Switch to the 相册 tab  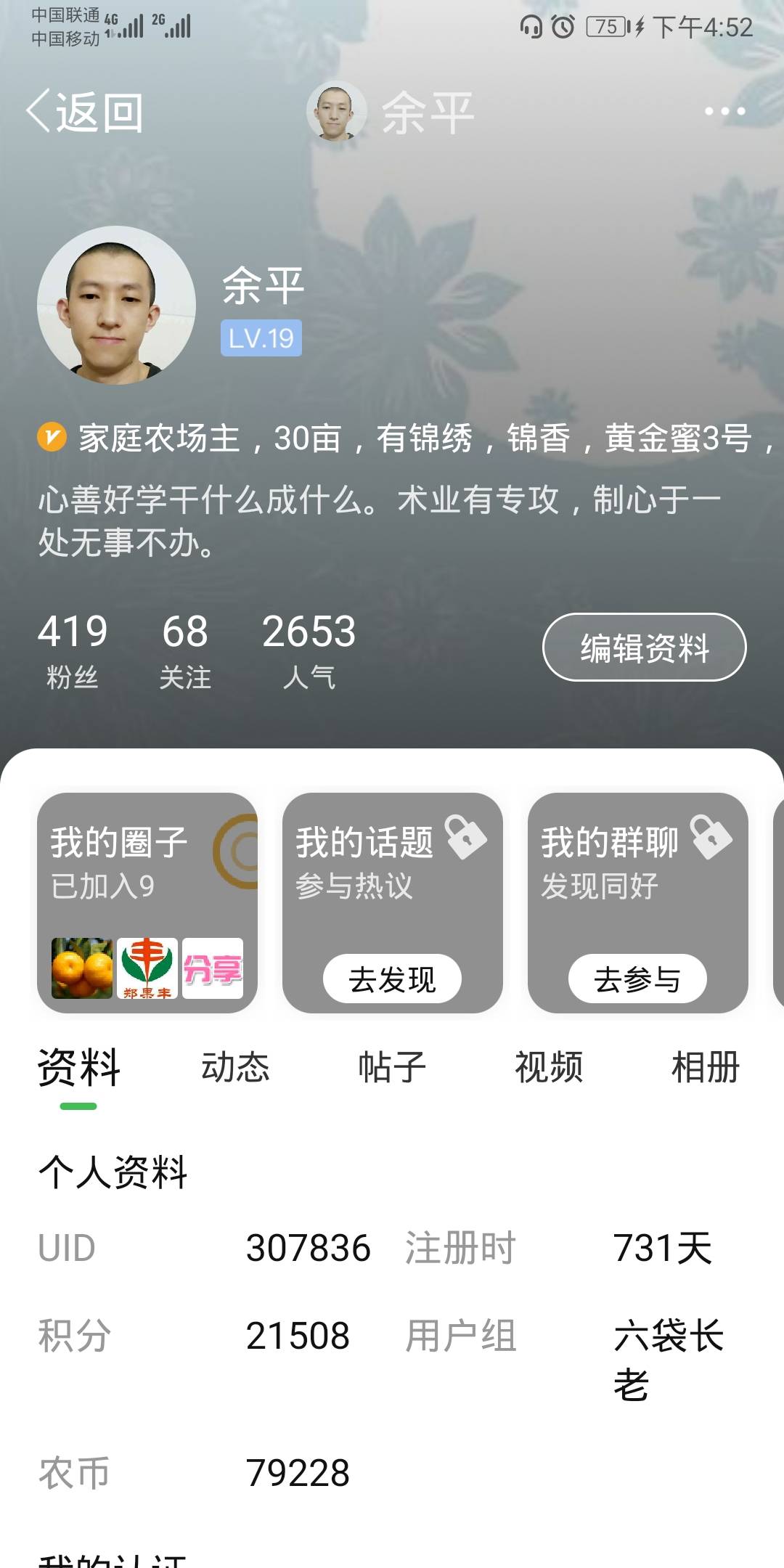706,1068
